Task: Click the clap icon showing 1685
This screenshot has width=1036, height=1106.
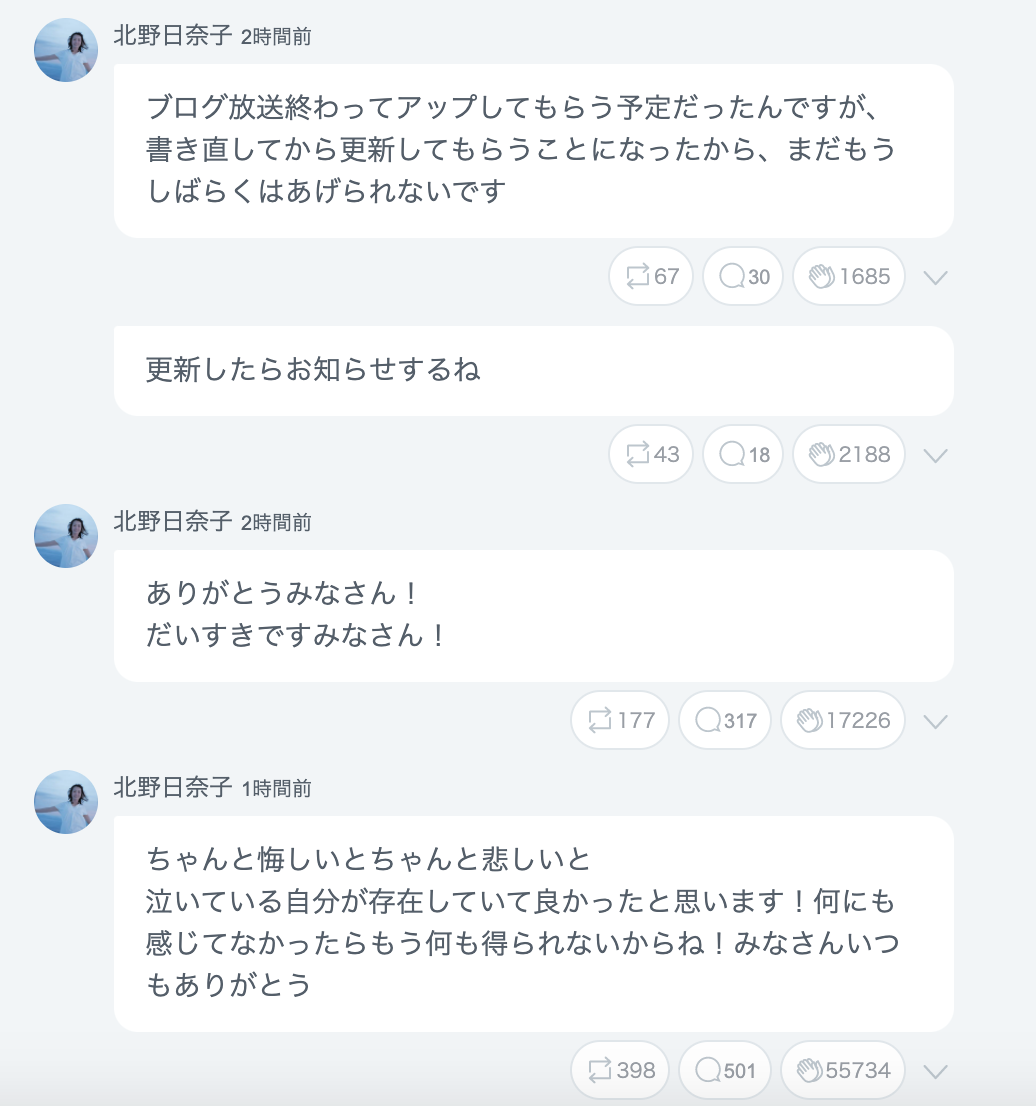Action: (848, 276)
